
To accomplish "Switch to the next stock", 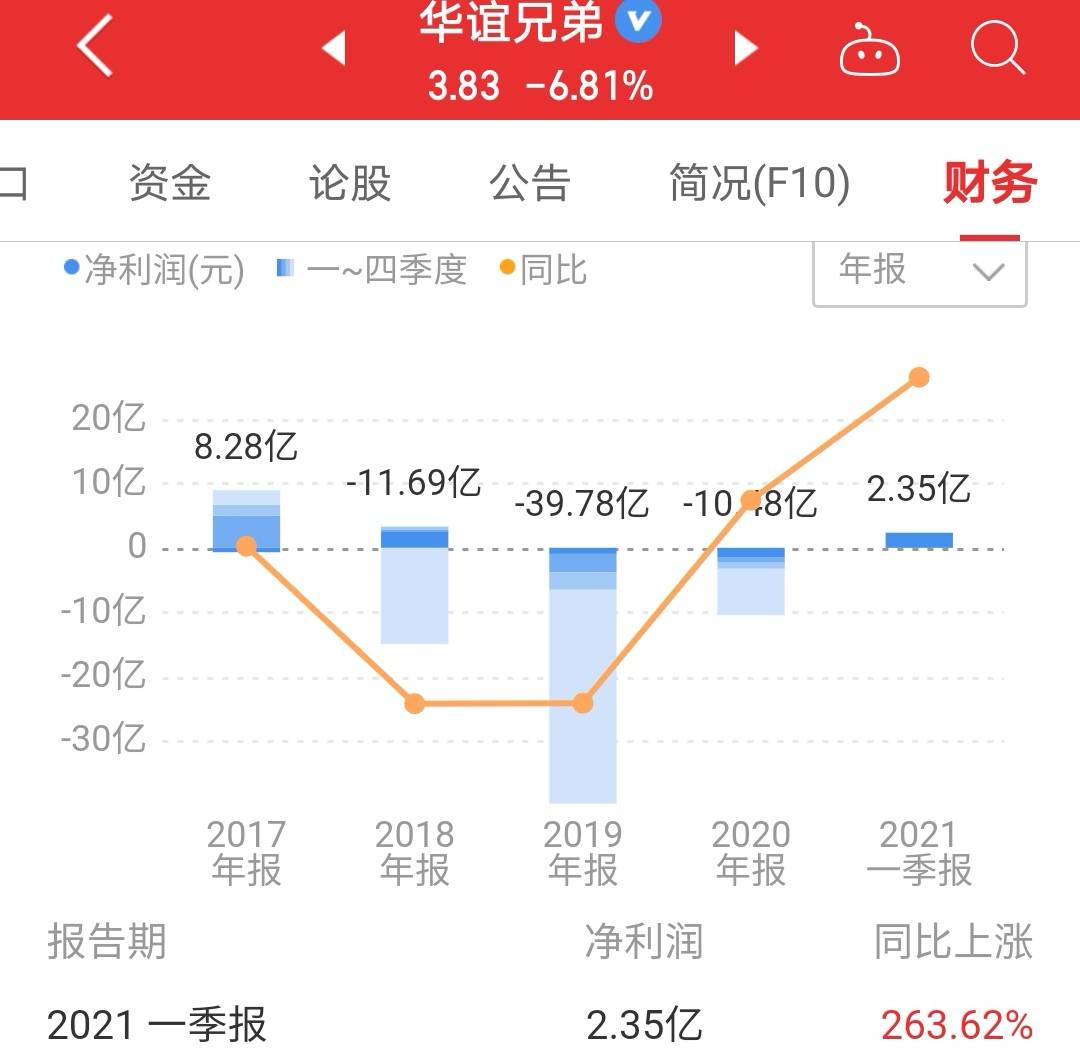I will pyautogui.click(x=745, y=48).
